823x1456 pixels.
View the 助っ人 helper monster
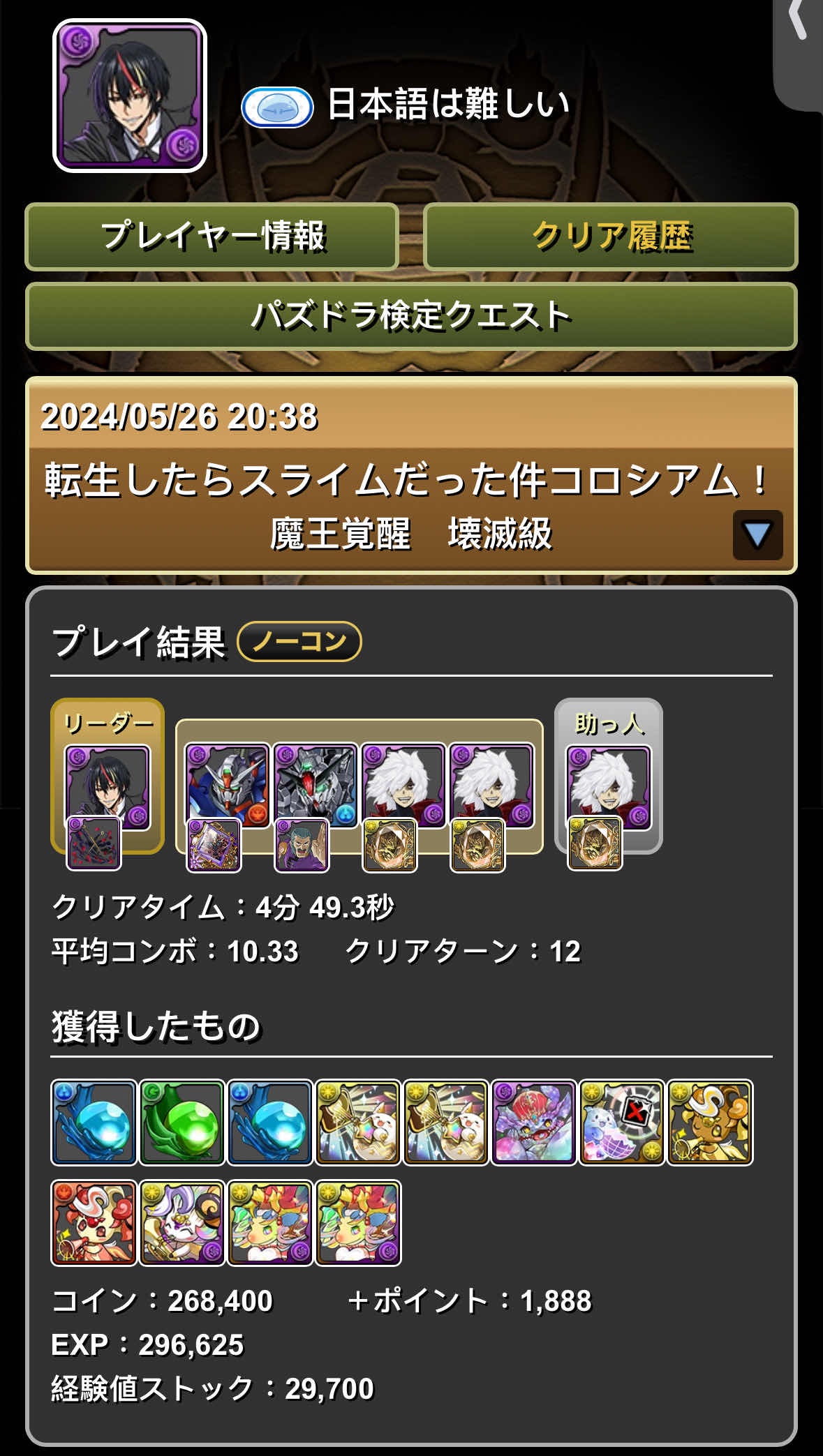click(608, 787)
